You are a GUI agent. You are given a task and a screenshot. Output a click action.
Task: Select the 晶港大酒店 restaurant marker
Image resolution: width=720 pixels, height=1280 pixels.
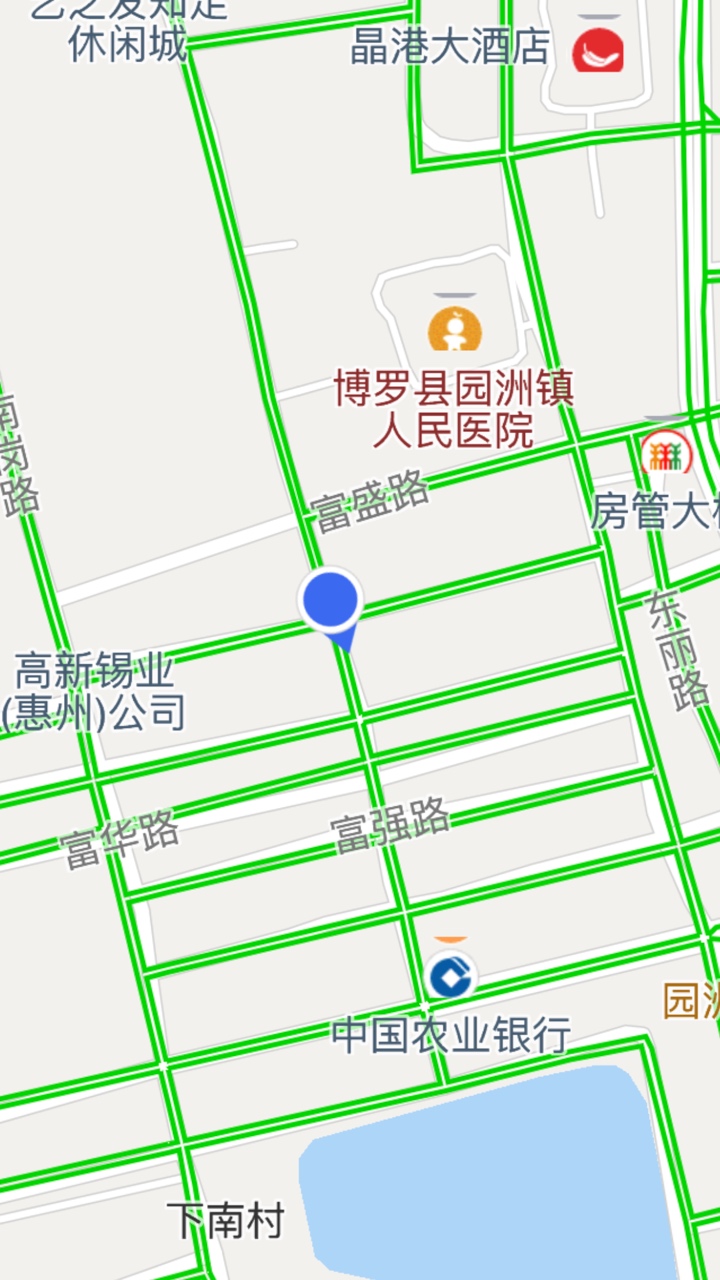click(x=598, y=50)
